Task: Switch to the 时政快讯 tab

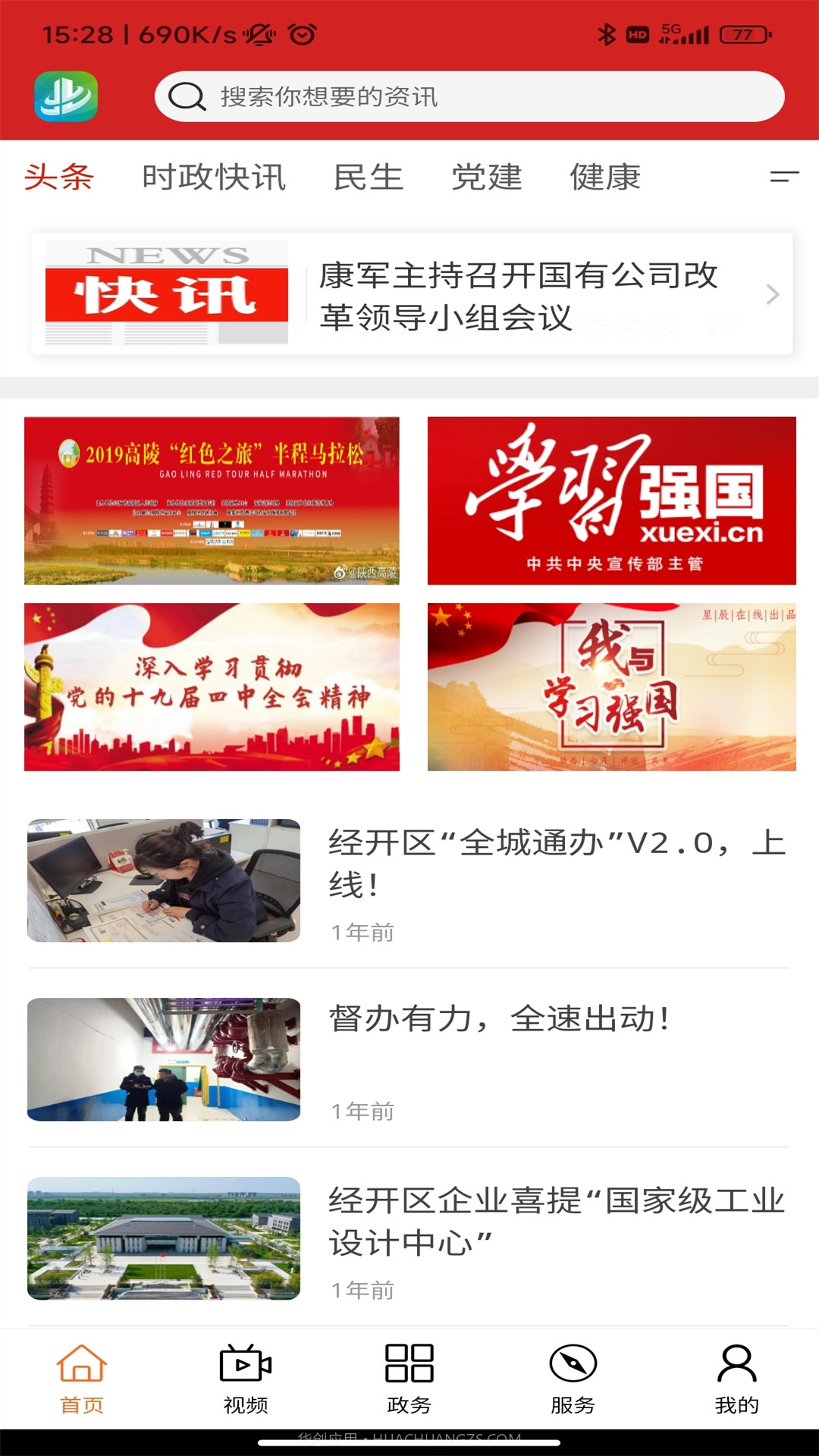Action: coord(215,176)
